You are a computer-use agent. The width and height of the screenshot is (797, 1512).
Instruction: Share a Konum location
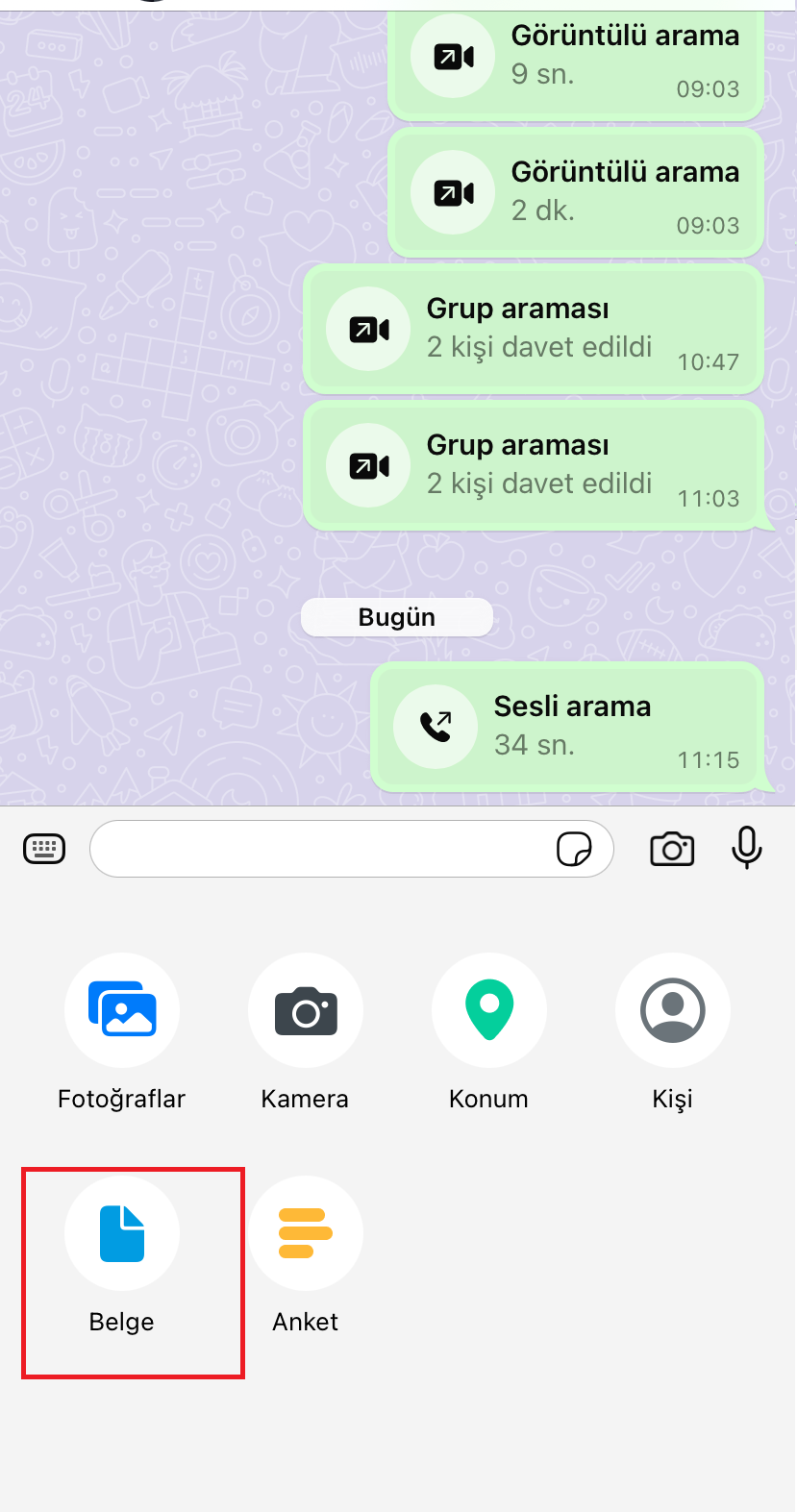[489, 1010]
